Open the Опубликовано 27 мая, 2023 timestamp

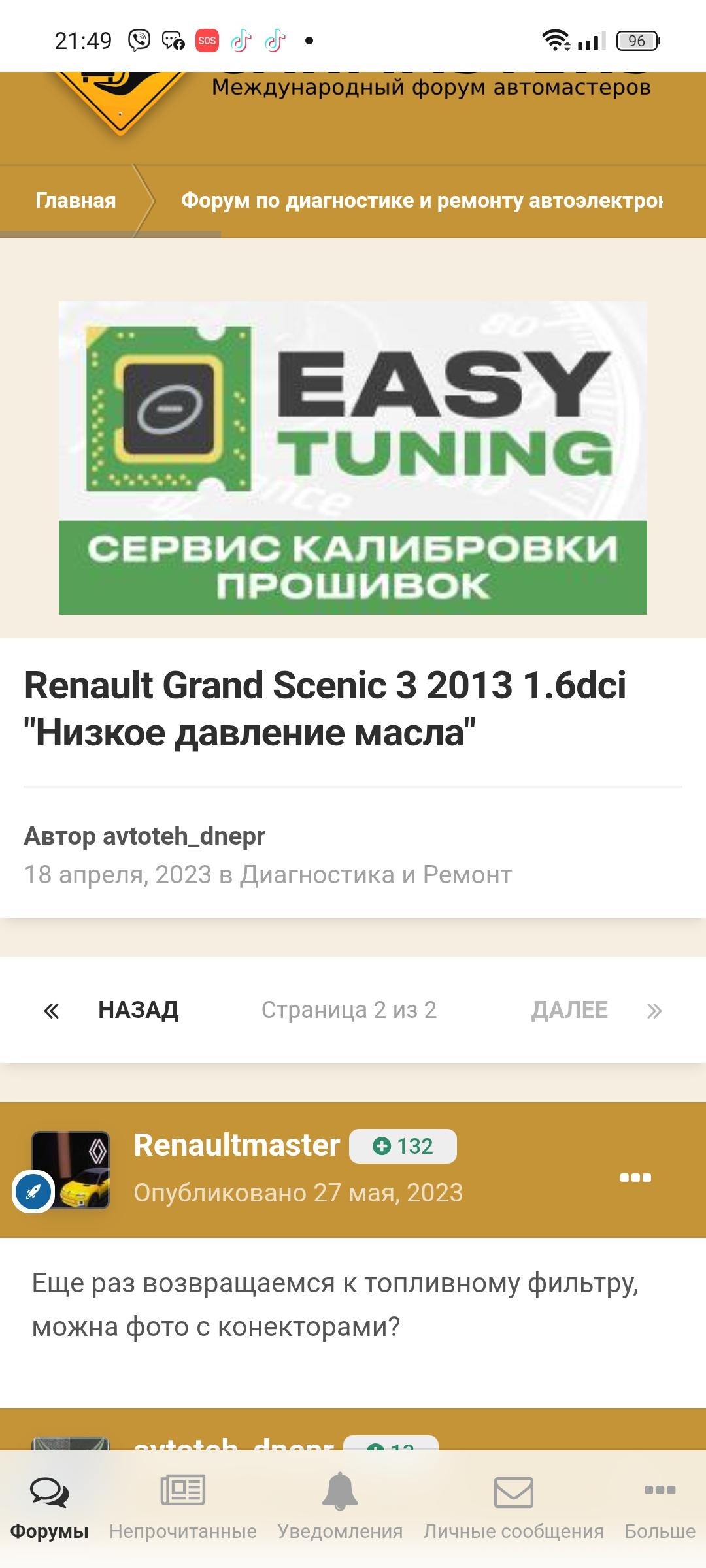click(x=298, y=1193)
